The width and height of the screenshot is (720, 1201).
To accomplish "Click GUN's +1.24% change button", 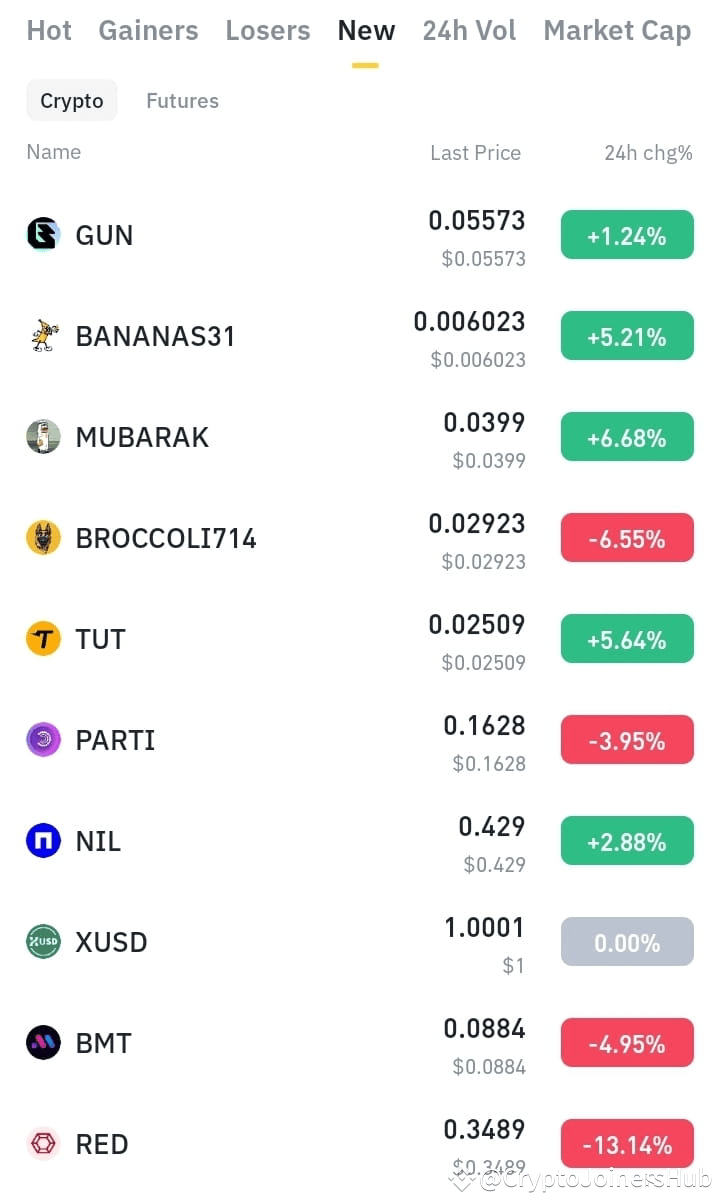I will [x=627, y=235].
